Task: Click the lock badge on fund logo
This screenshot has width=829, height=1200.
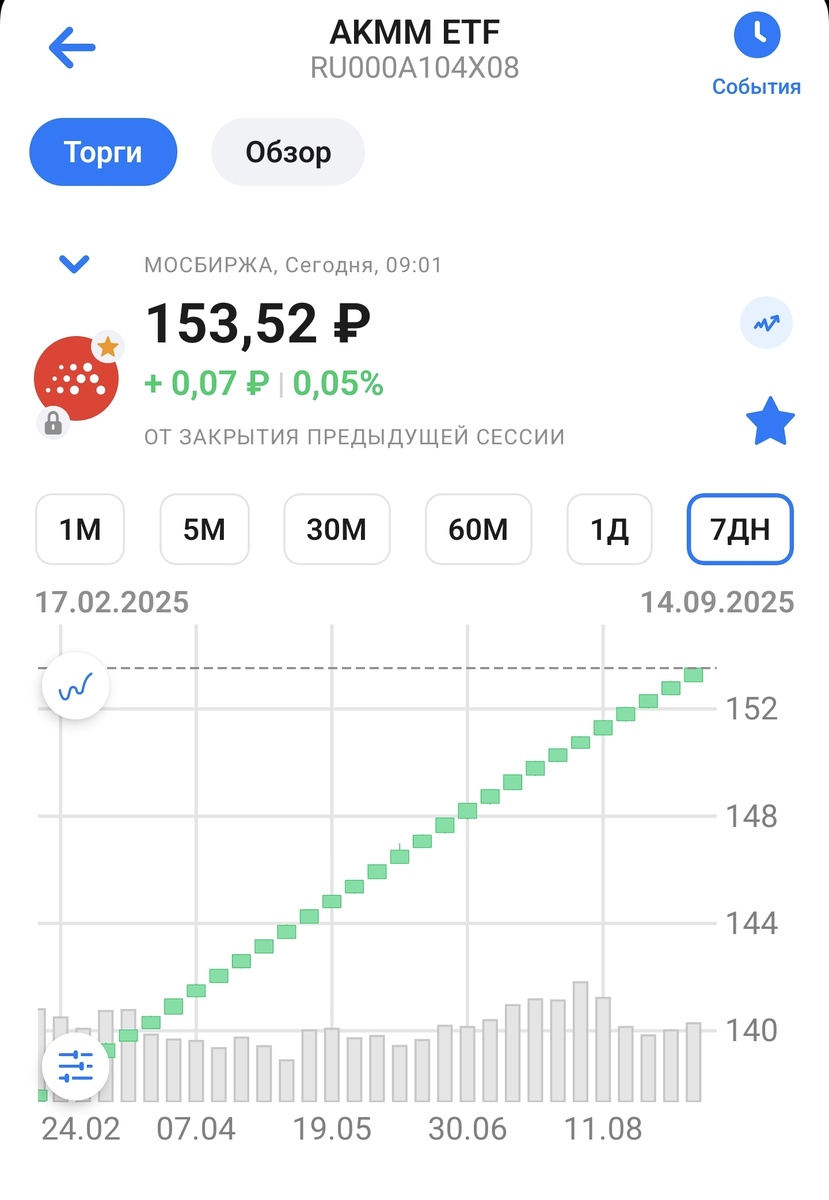Action: coord(55,424)
